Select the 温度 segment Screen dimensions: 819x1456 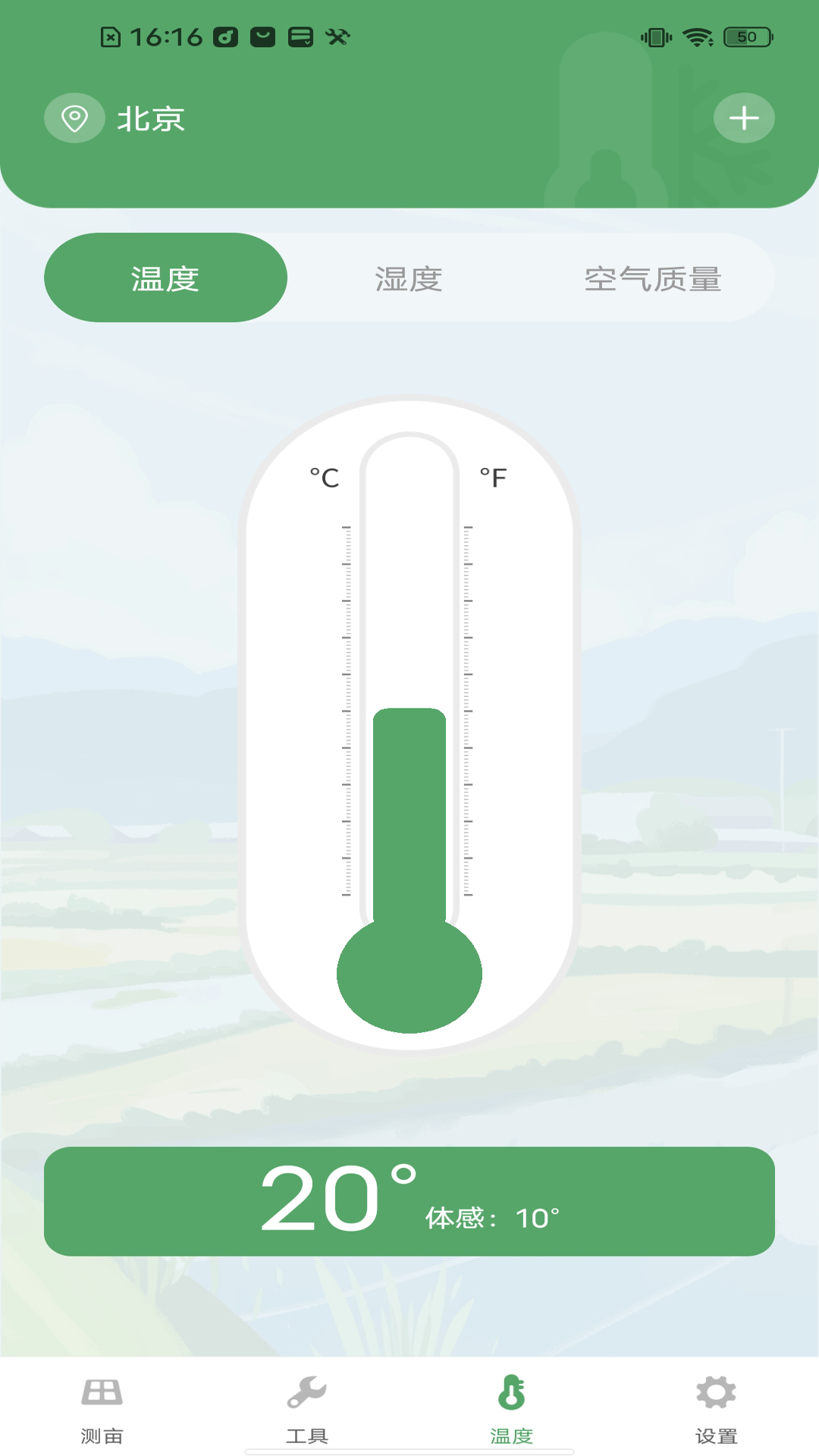165,278
